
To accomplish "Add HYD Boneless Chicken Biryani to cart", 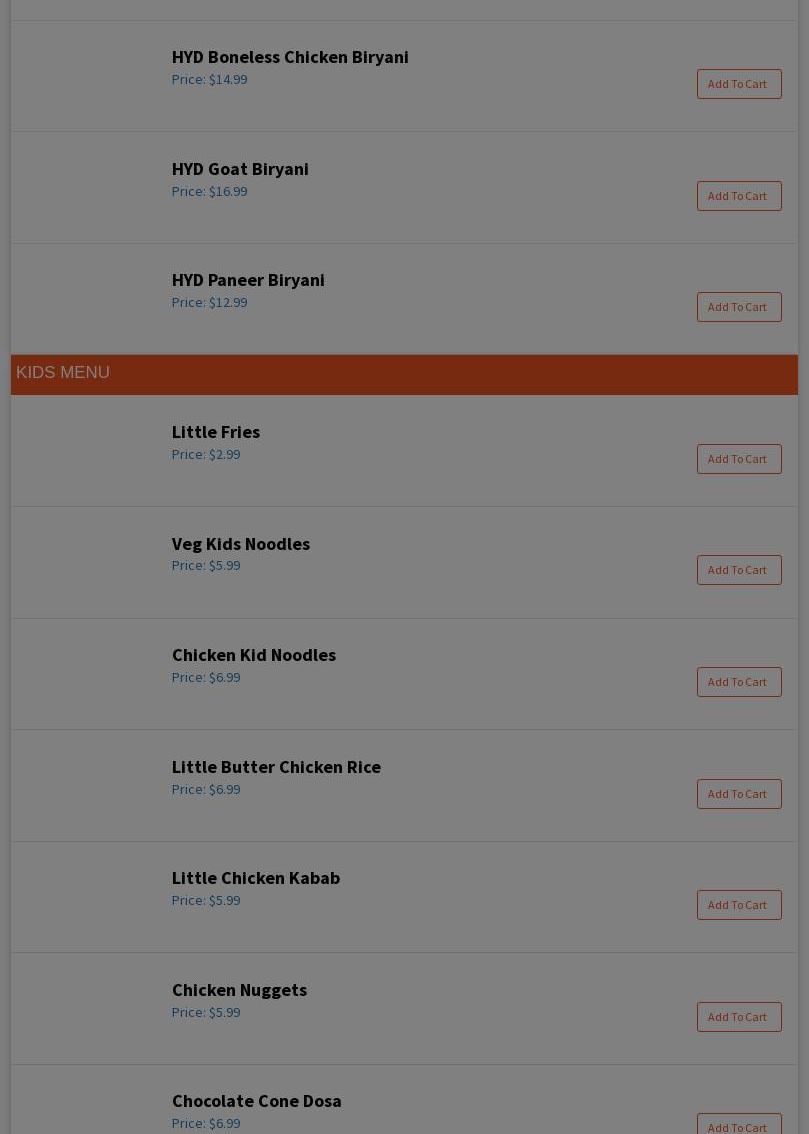I will coord(738,84).
